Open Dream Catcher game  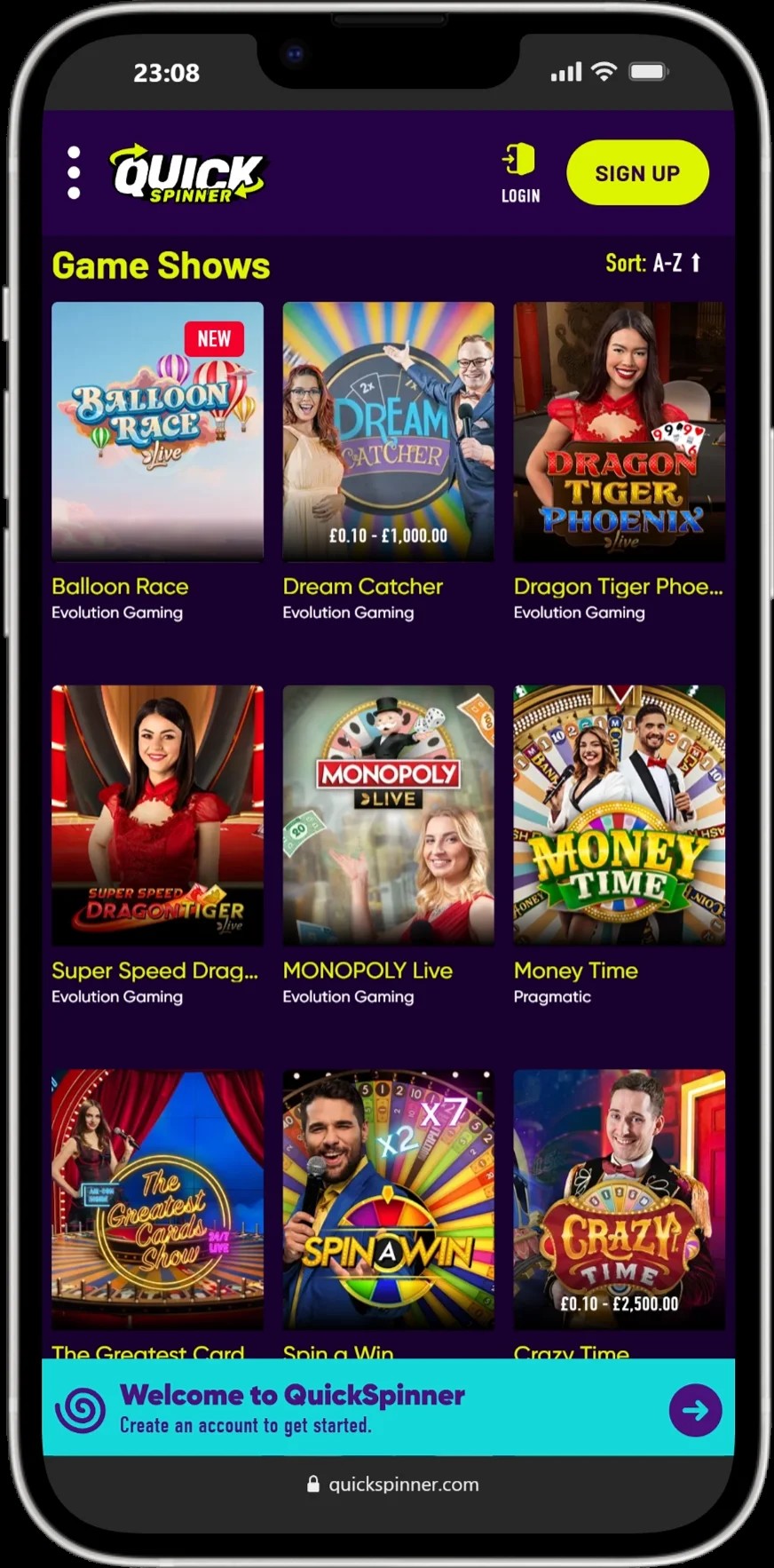[x=388, y=432]
